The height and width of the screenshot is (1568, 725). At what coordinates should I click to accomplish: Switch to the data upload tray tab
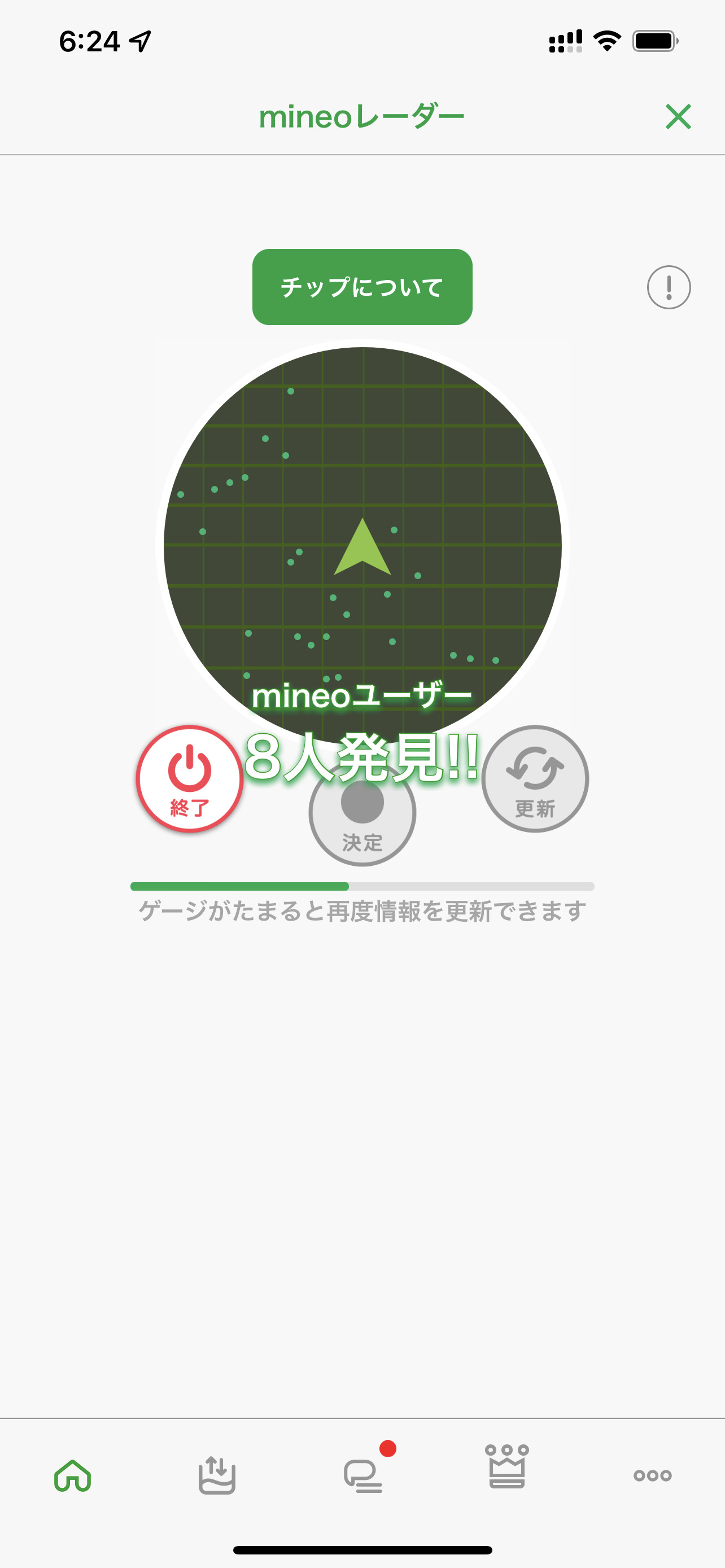click(x=217, y=1475)
